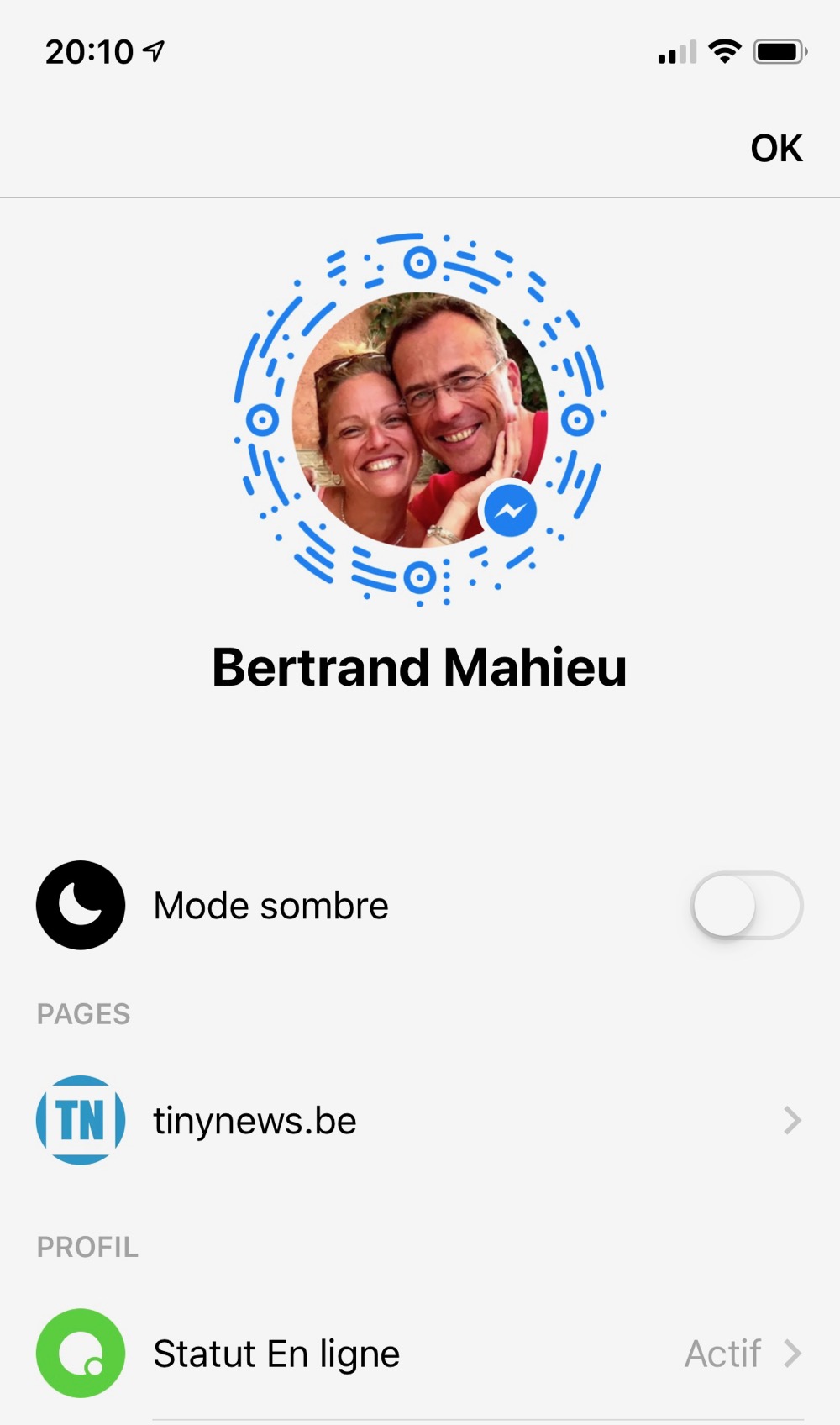Open Statut En ligne settings
Image resolution: width=840 pixels, height=1425 pixels.
point(420,1354)
